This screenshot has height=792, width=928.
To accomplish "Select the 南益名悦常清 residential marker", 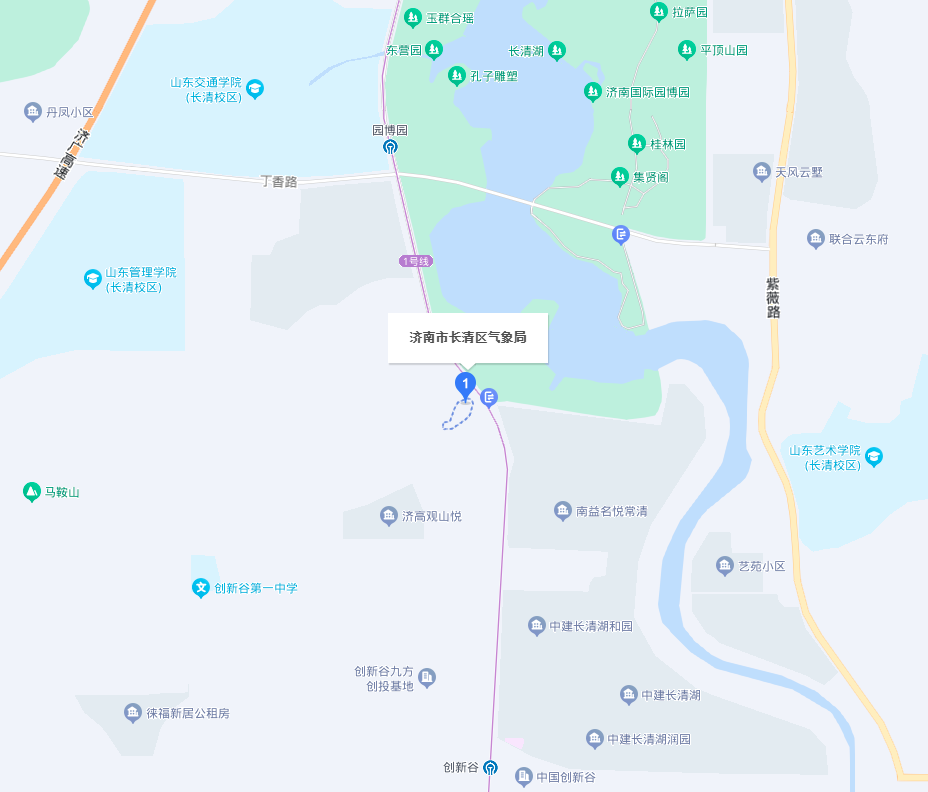I will click(563, 511).
